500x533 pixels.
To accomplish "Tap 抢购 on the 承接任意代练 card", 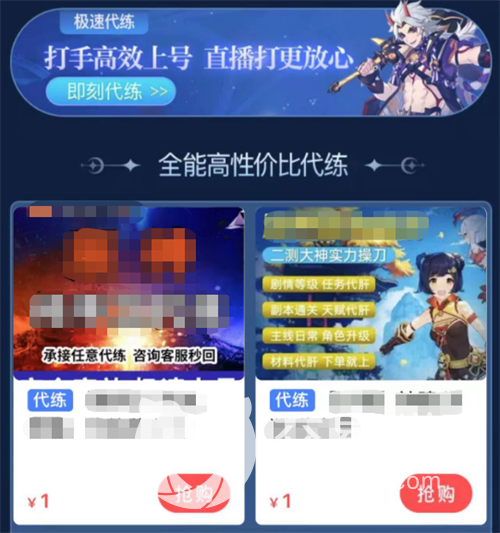I will point(194,493).
